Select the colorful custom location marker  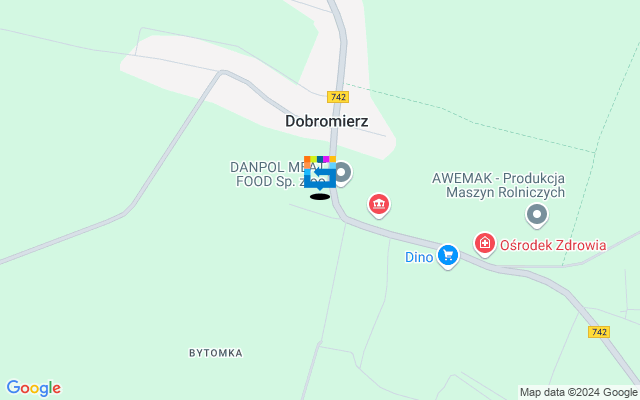pos(319,172)
